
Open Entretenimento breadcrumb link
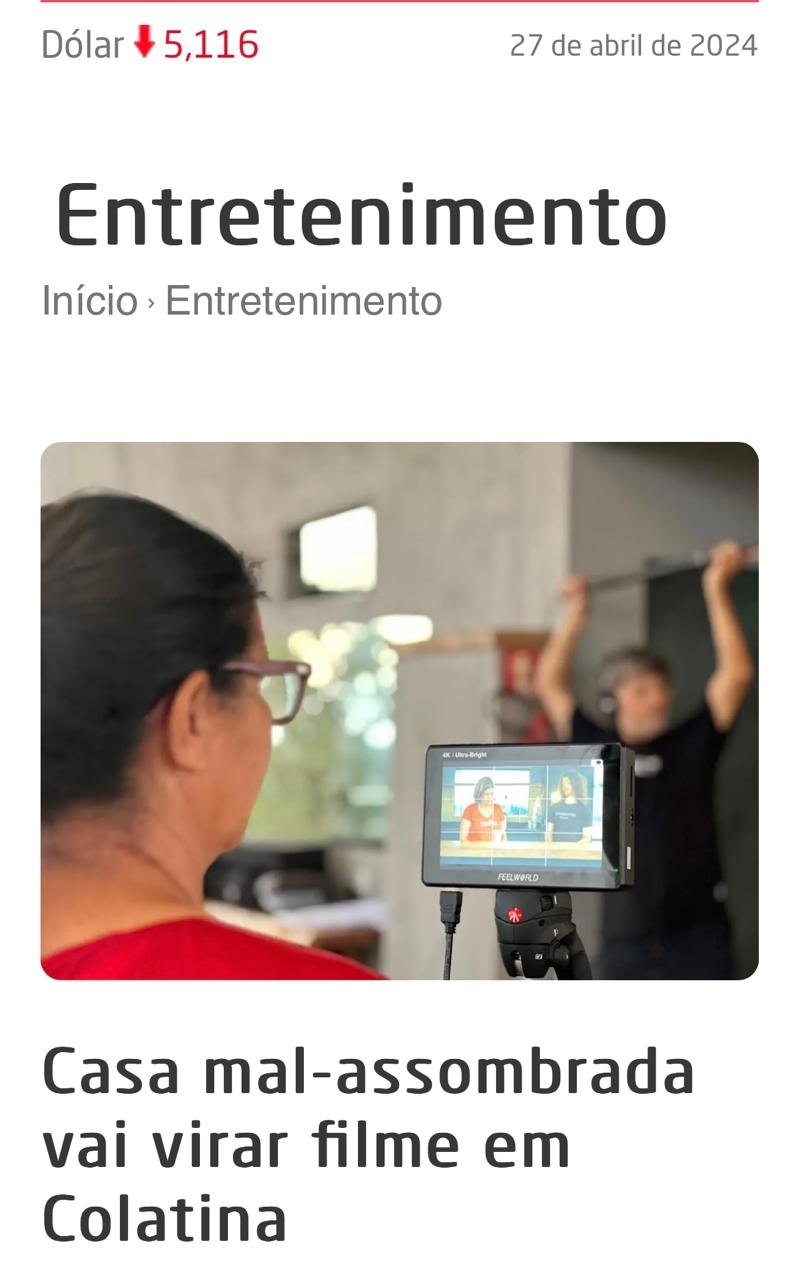pyautogui.click(x=303, y=301)
